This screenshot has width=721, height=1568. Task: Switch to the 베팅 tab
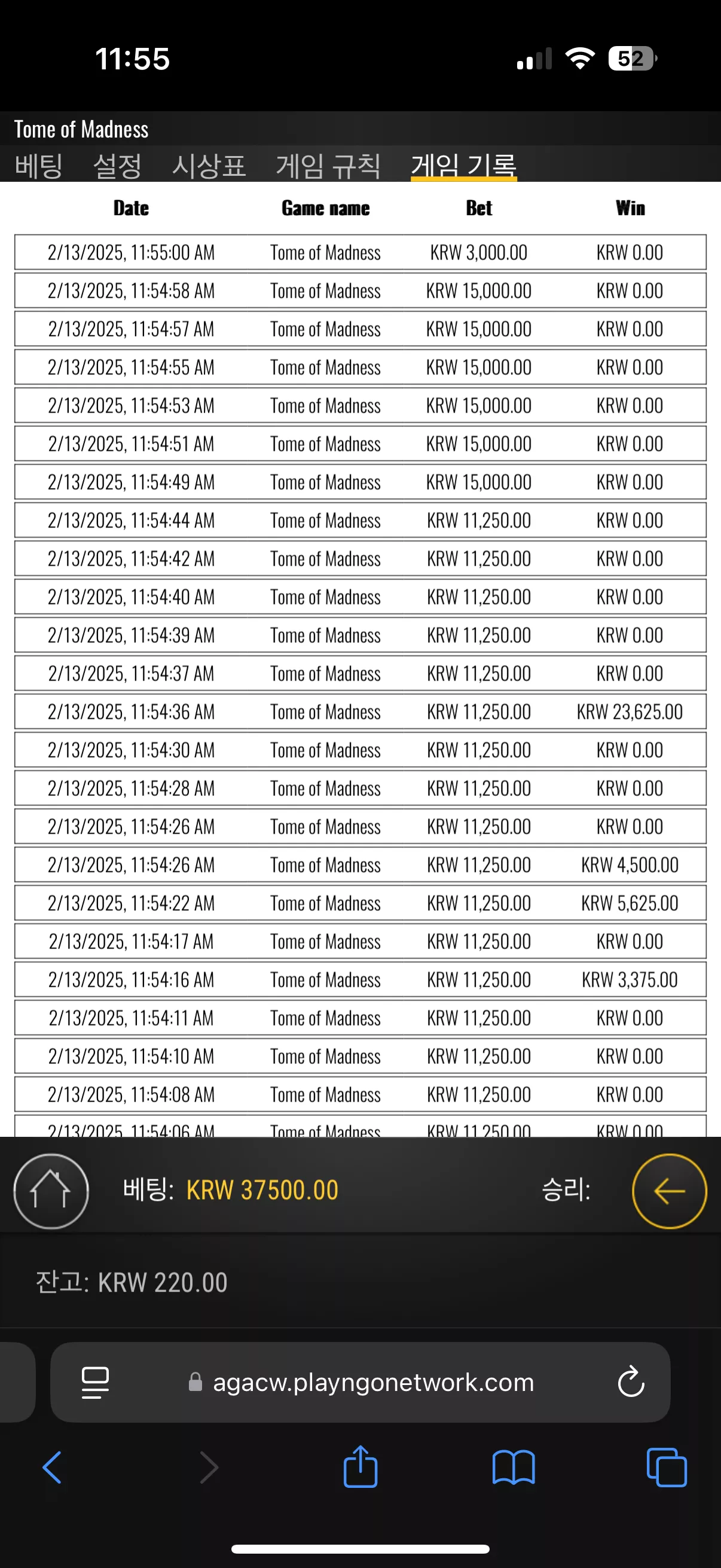click(x=38, y=166)
